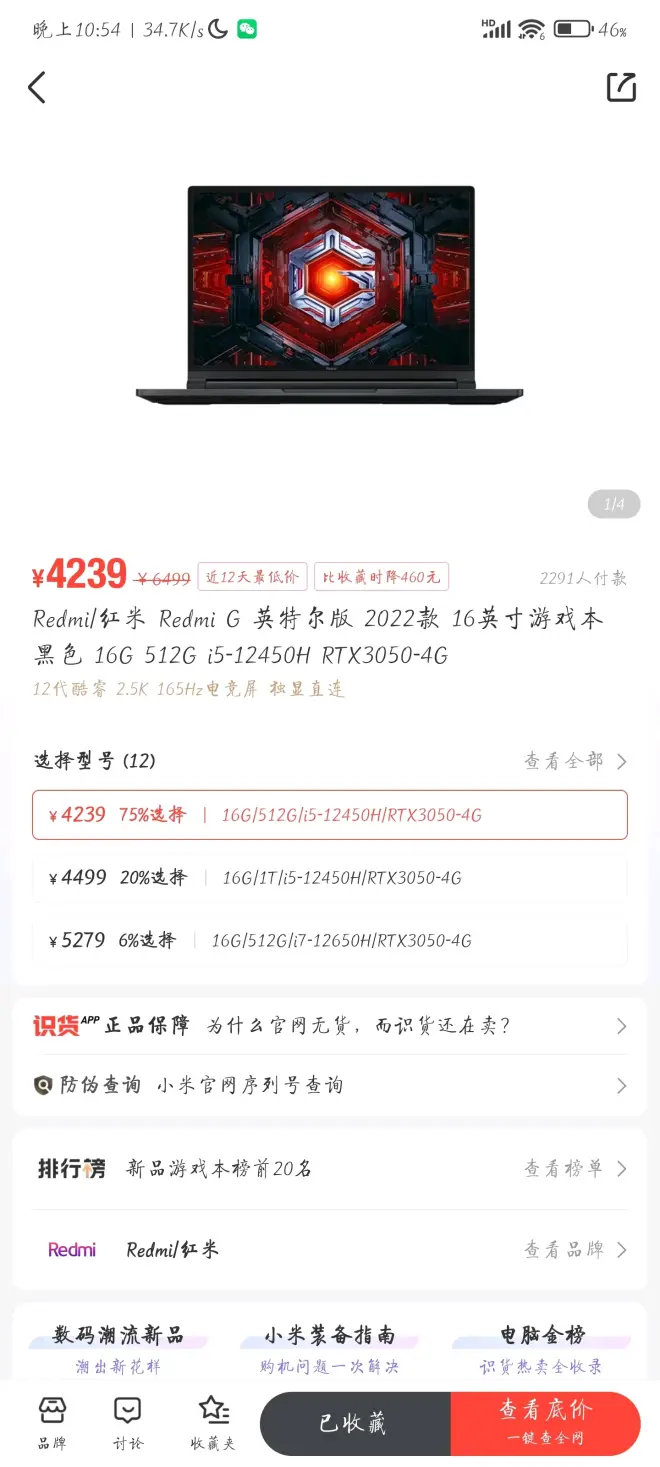The height and width of the screenshot is (1467, 660).
Task: Tap the 已收藏 button to unfavorite
Action: coord(354,1423)
